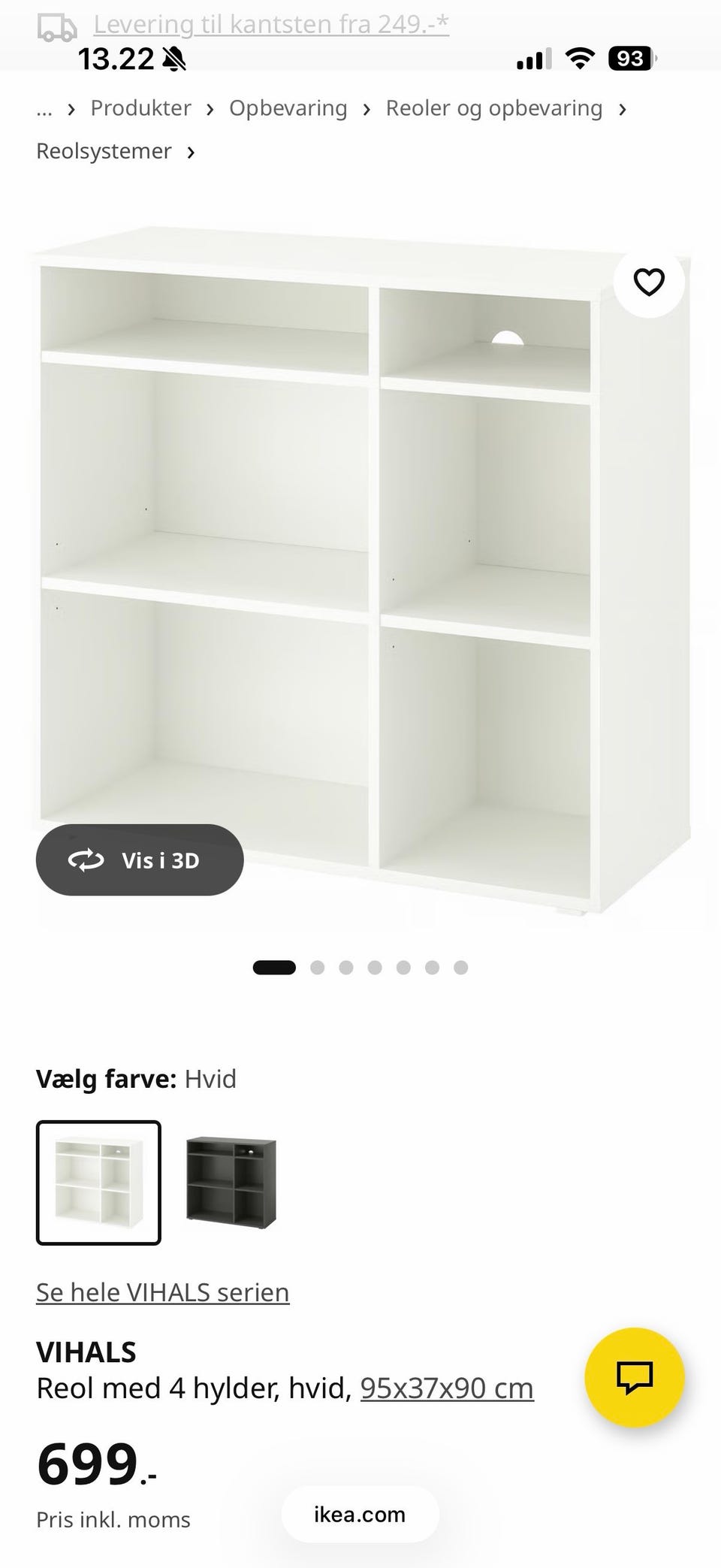Add VIHALS reol to favorites via heart icon
This screenshot has height=1568, width=721.
coord(647,282)
